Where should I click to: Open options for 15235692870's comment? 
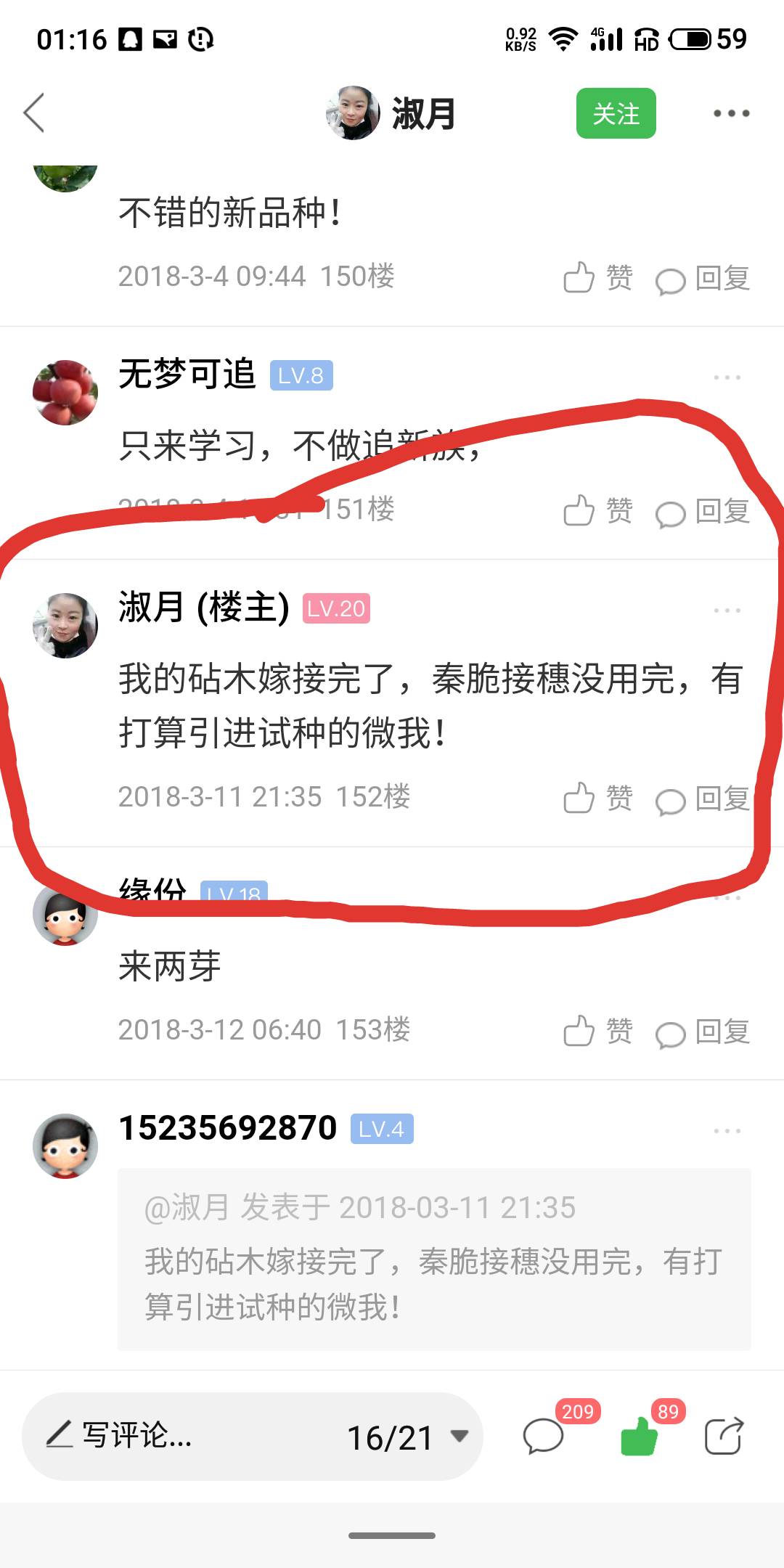tap(727, 1131)
